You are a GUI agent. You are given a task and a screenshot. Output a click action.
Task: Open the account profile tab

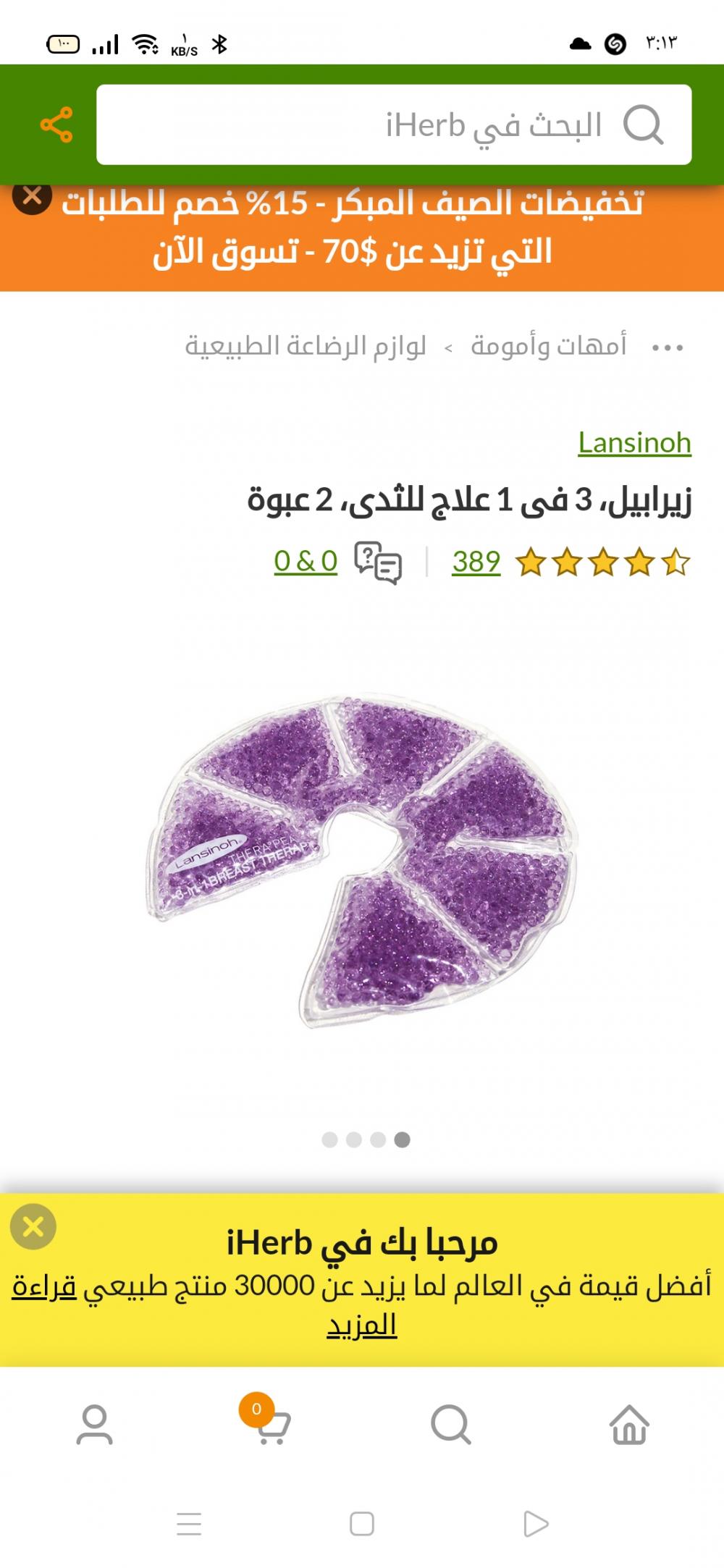coord(95,1425)
